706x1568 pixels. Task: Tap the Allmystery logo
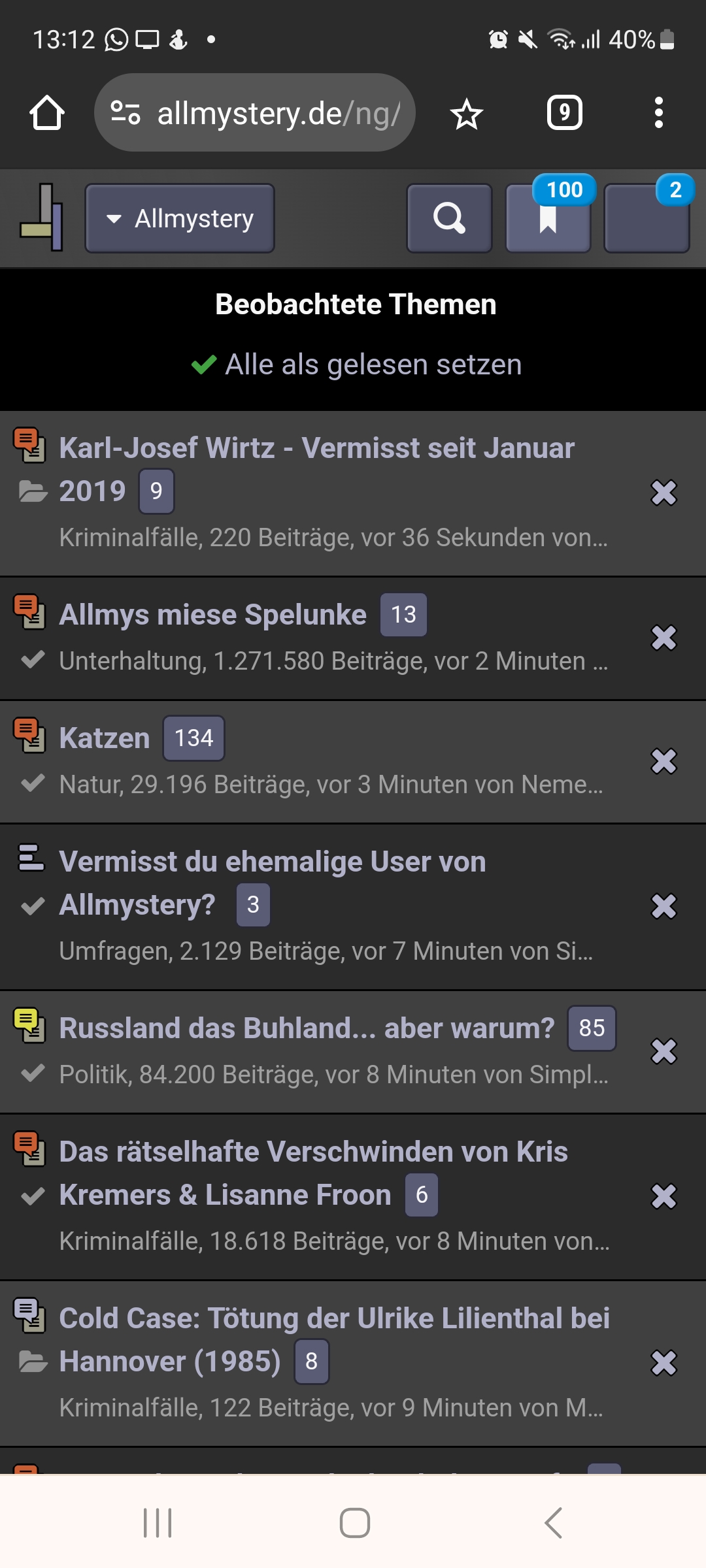click(x=42, y=218)
